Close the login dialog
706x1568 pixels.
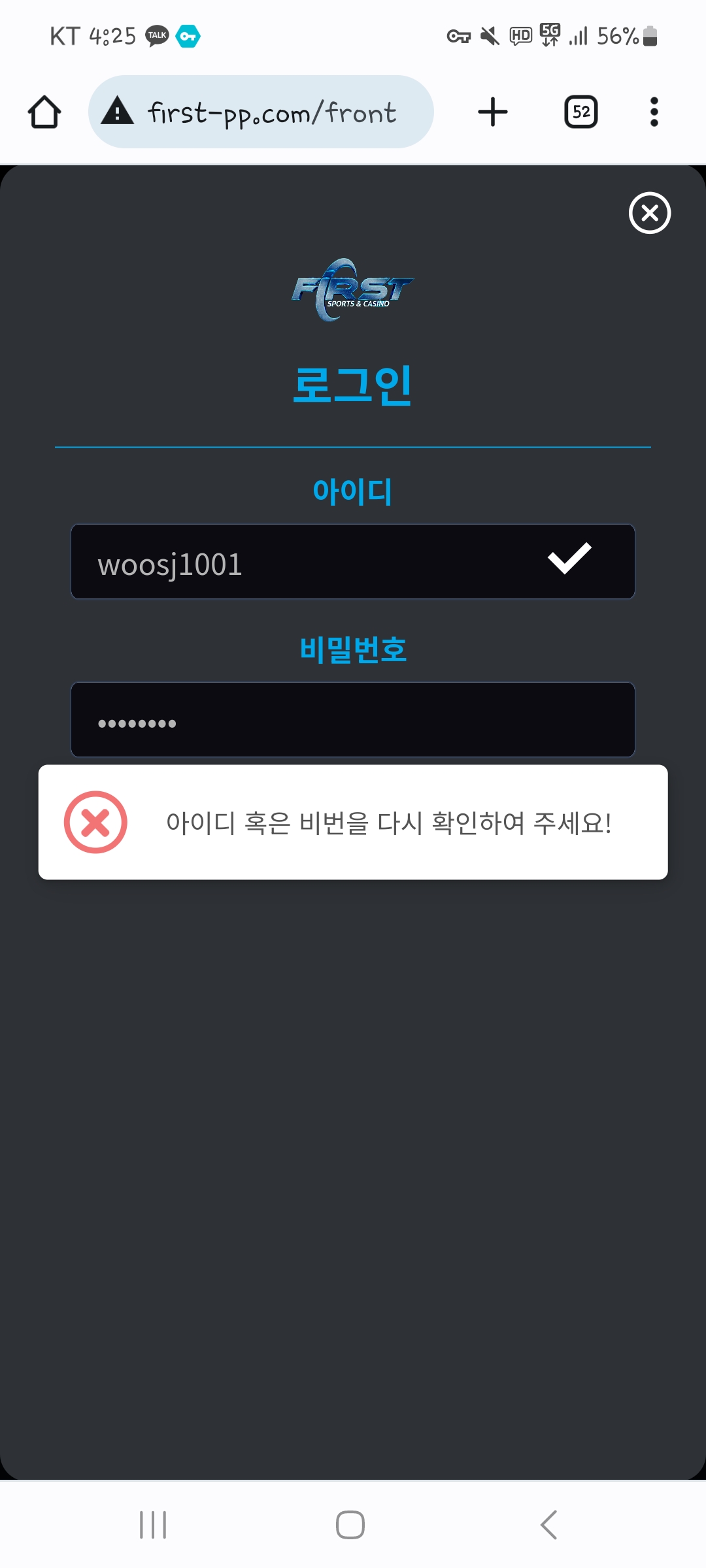[649, 213]
